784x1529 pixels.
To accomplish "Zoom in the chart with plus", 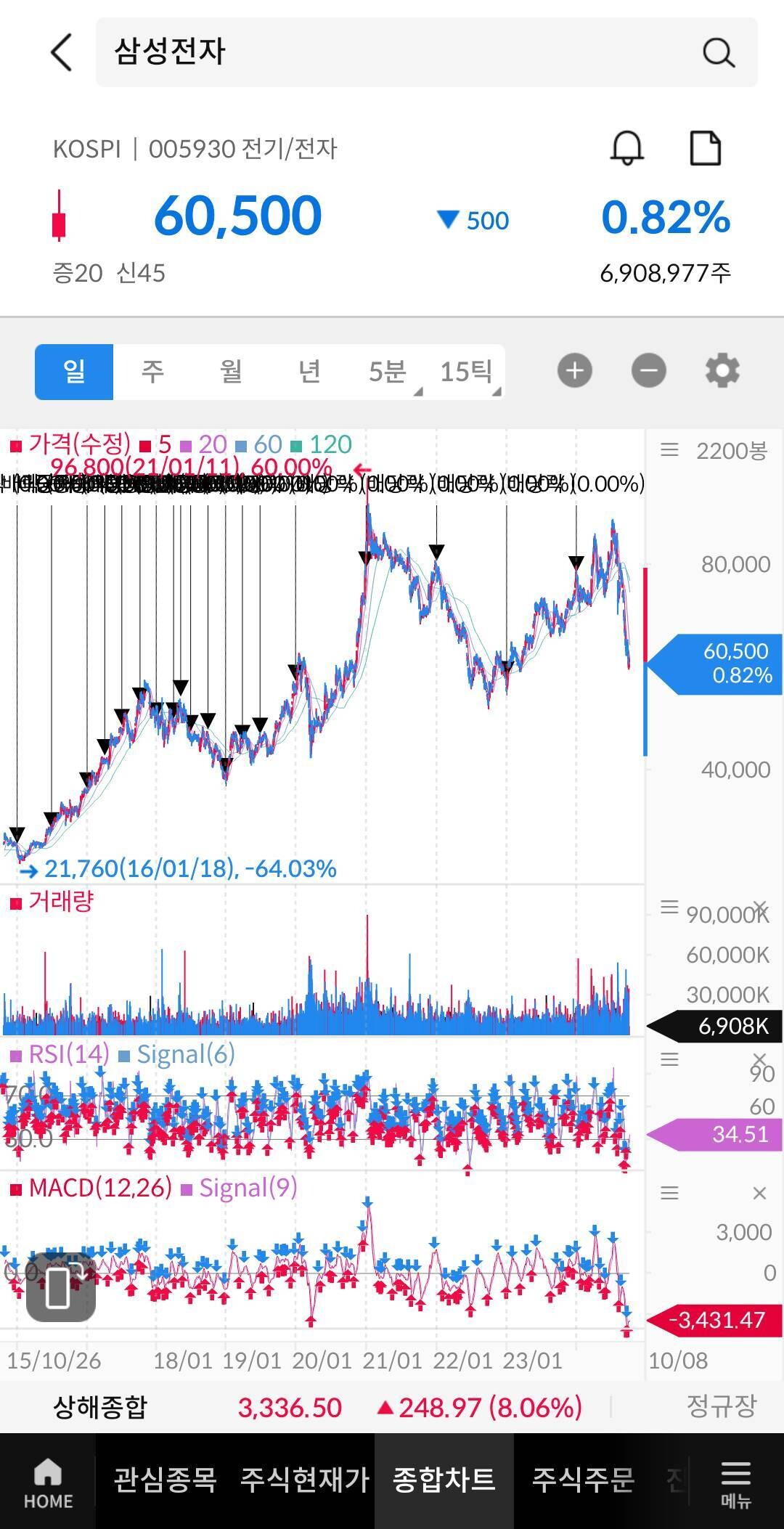I will point(575,371).
